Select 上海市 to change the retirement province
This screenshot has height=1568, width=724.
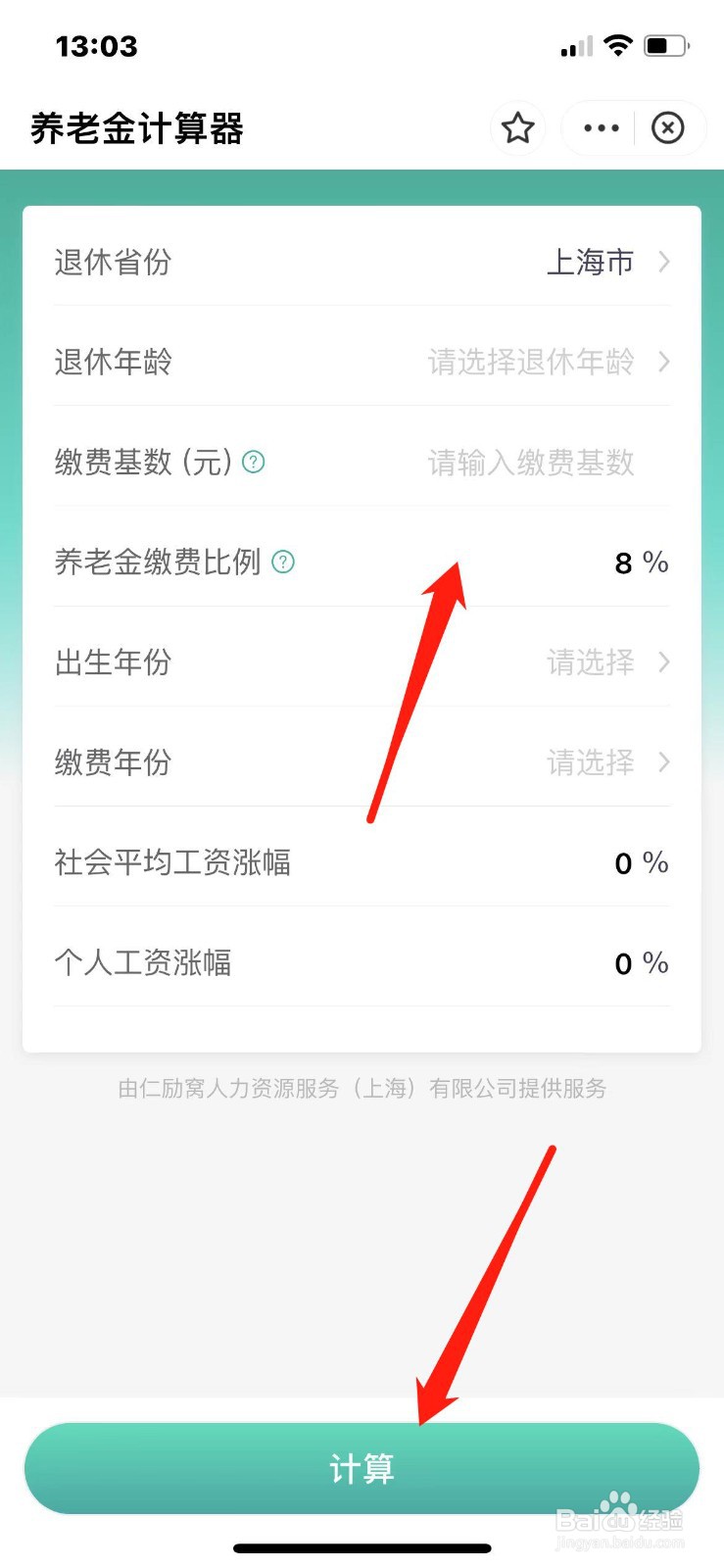point(590,262)
